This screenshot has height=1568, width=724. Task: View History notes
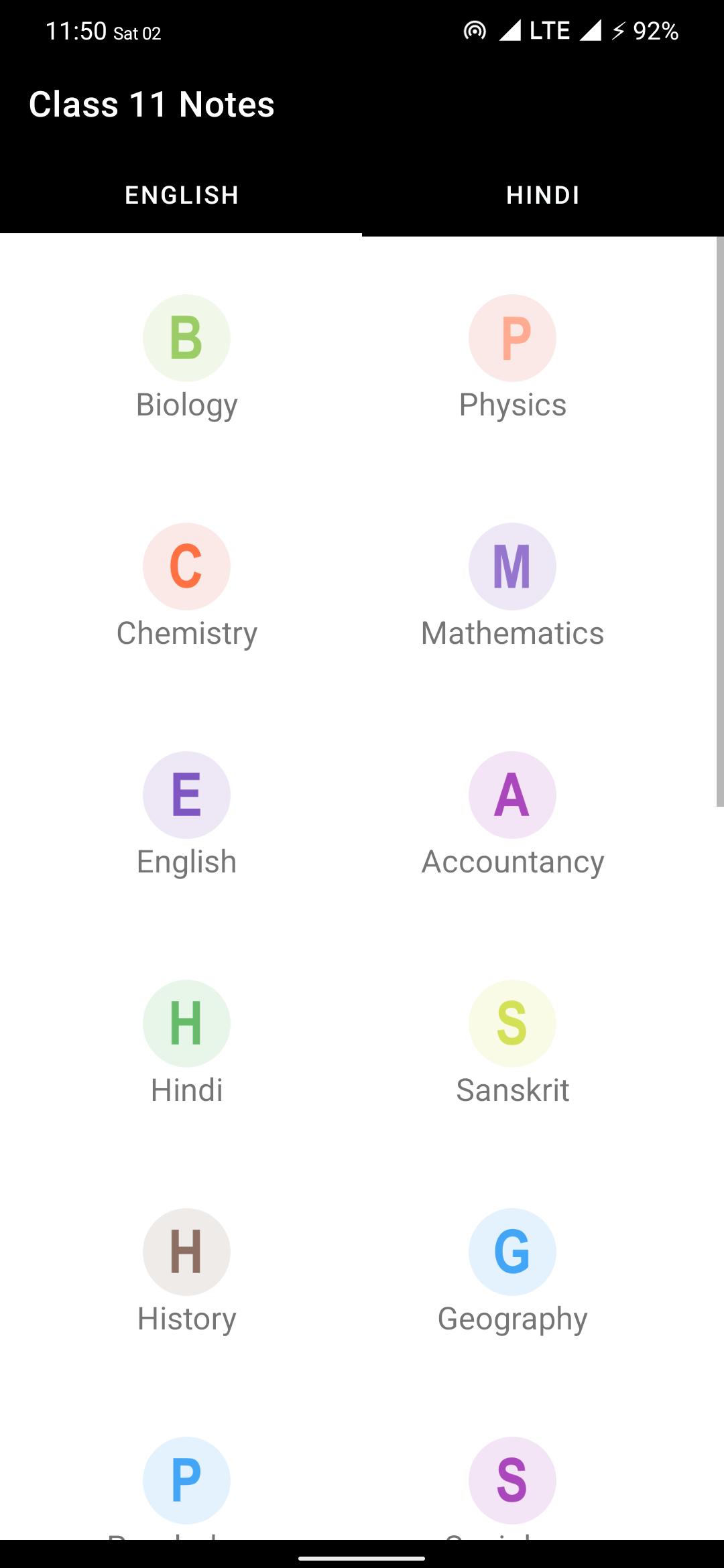(x=186, y=1272)
